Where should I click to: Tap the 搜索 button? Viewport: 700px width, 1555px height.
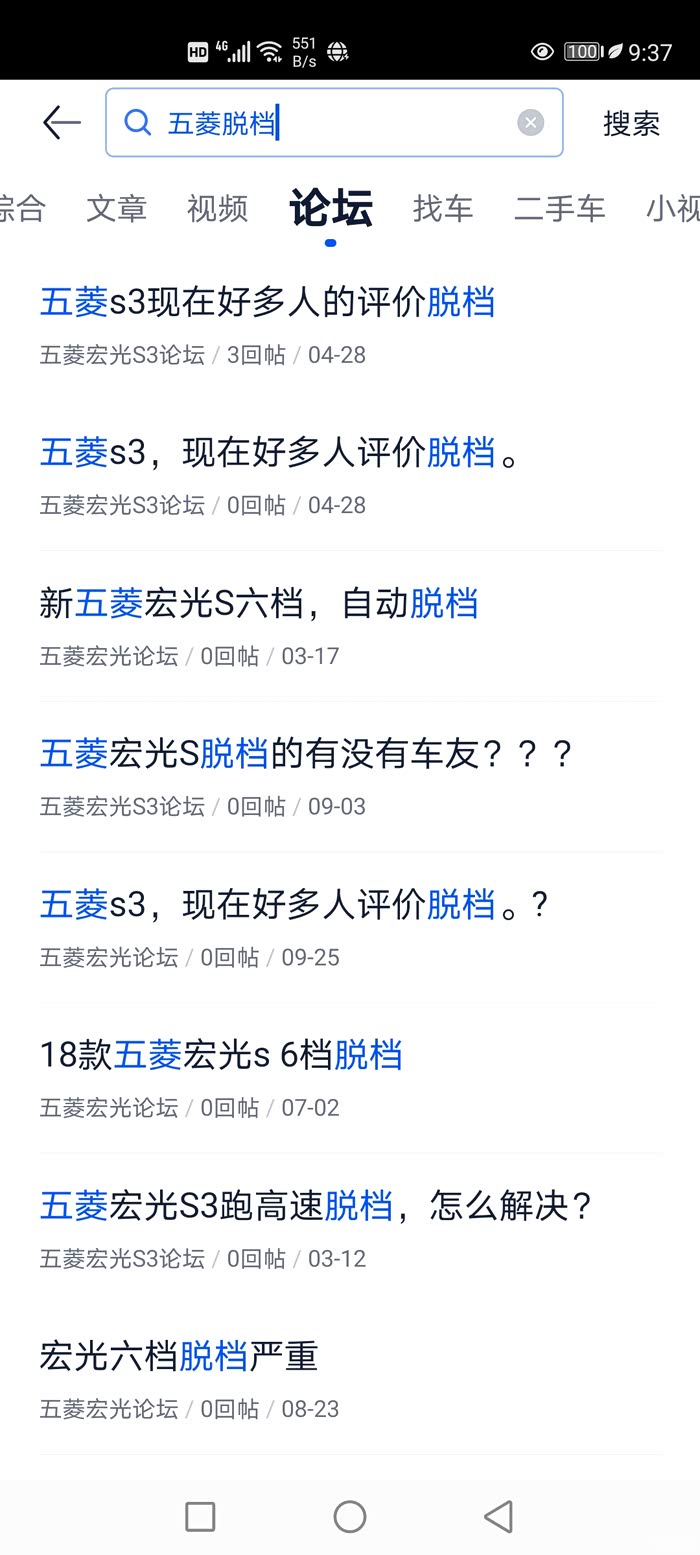tap(631, 124)
